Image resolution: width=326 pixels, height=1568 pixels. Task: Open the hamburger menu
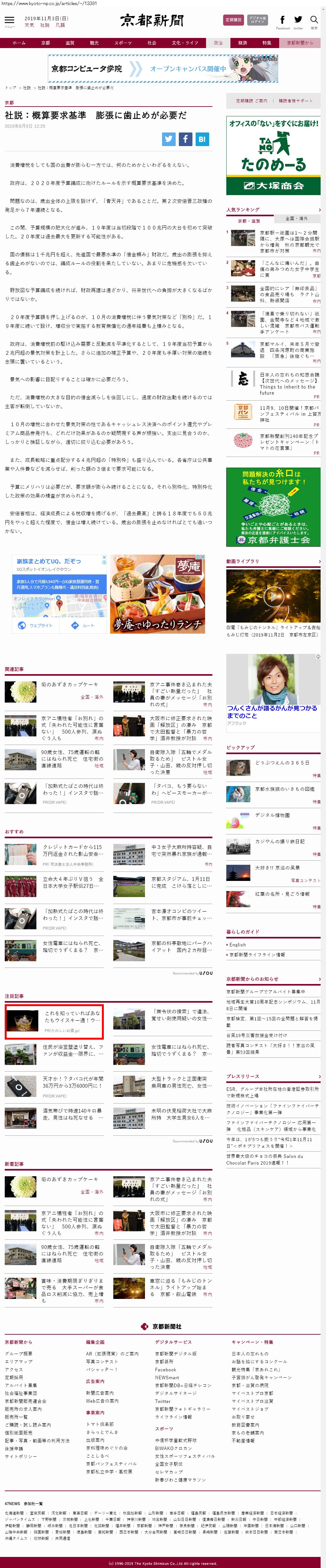(9, 21)
